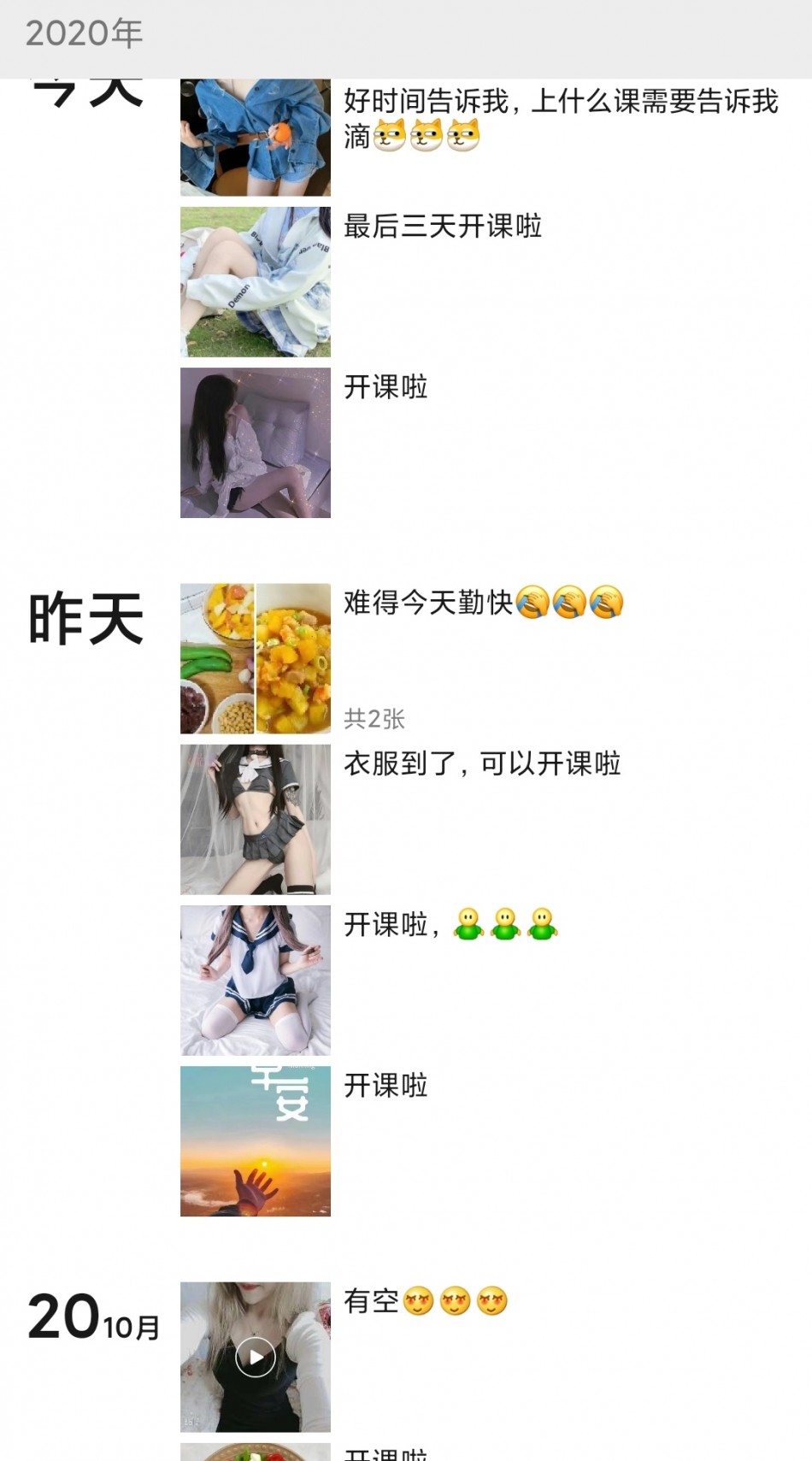Play the video in the 有空 post
812x1461 pixels.
[x=255, y=1357]
